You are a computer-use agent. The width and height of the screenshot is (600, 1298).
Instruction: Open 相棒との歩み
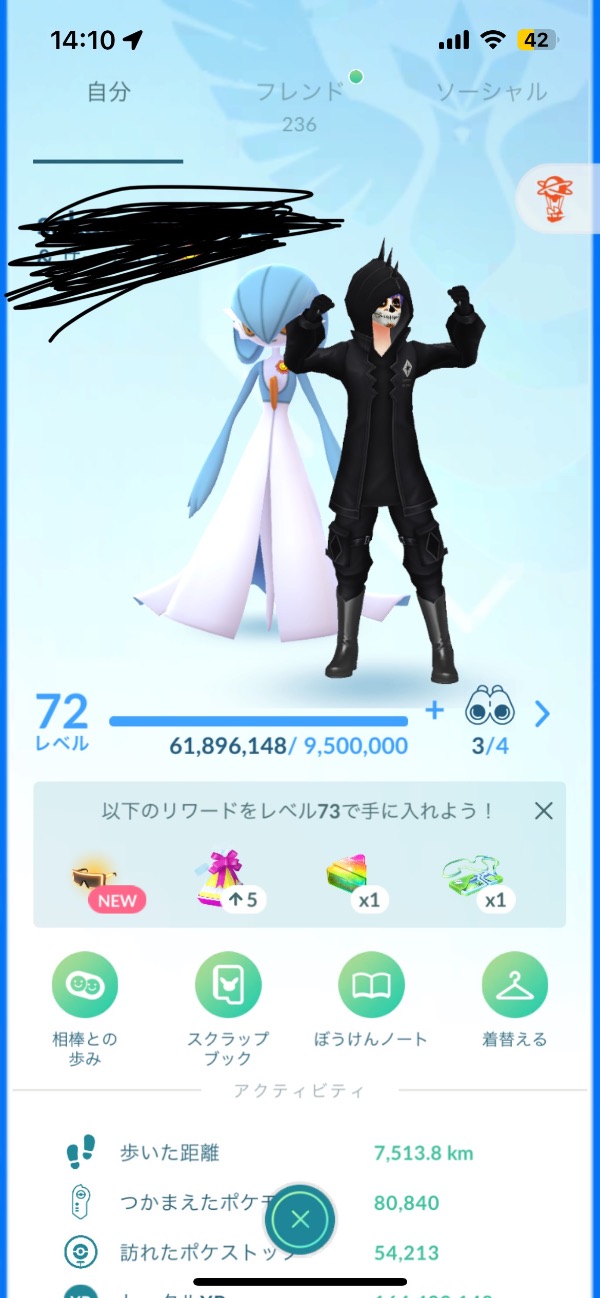(85, 984)
